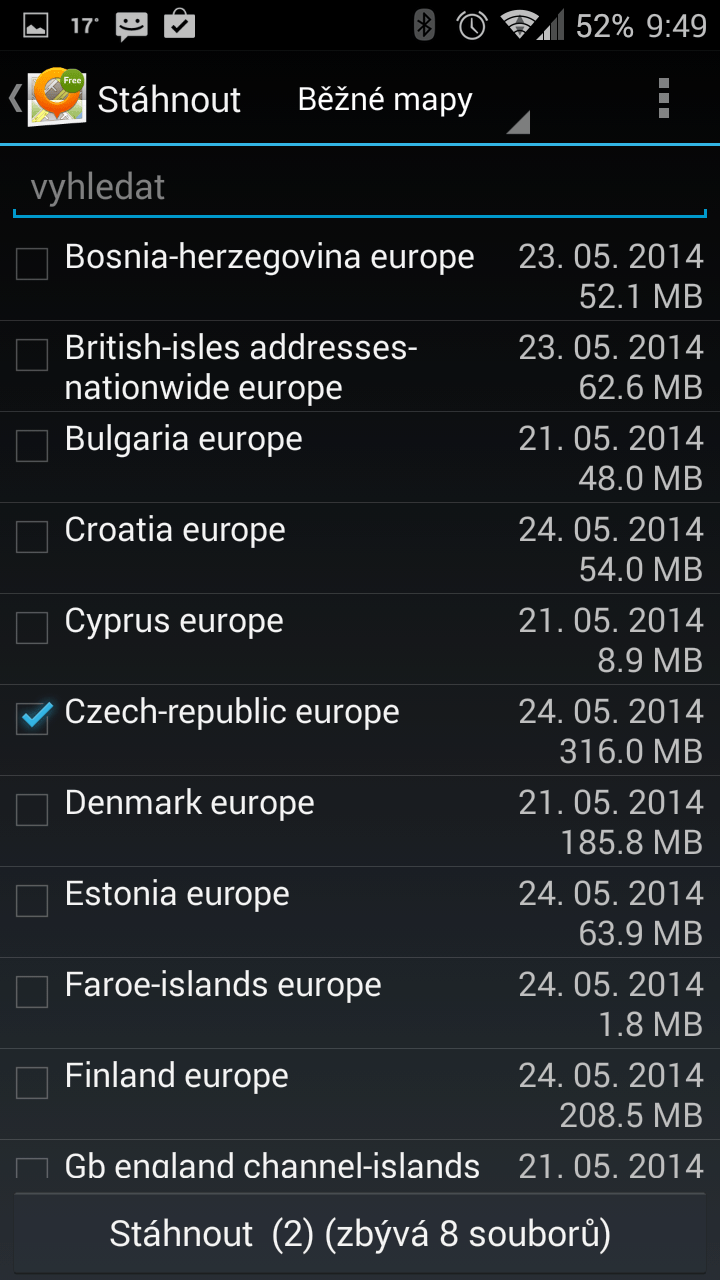Tap the Stáhnout (2) download button
This screenshot has height=1280, width=720.
click(360, 1234)
